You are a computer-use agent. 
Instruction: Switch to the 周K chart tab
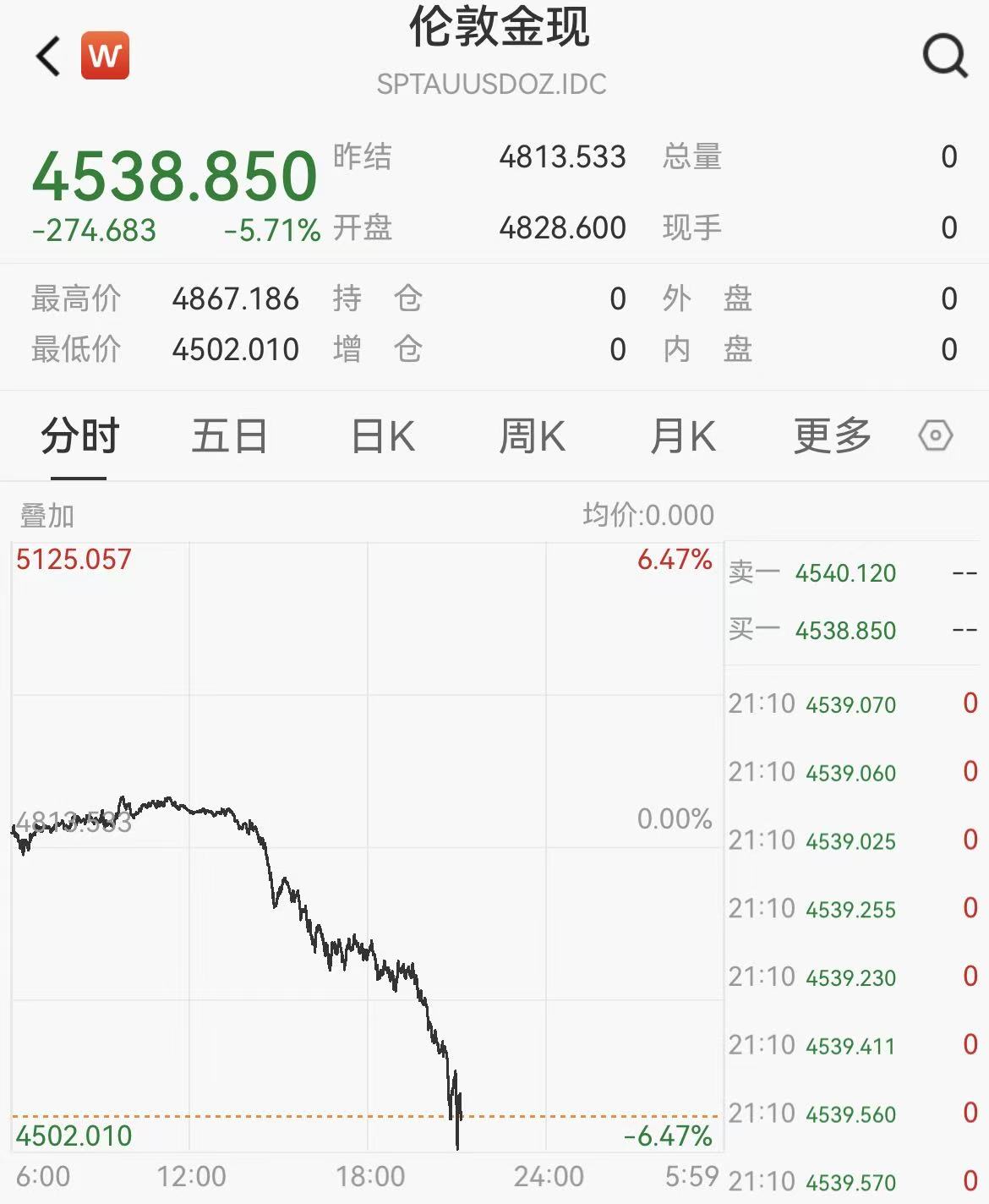532,437
